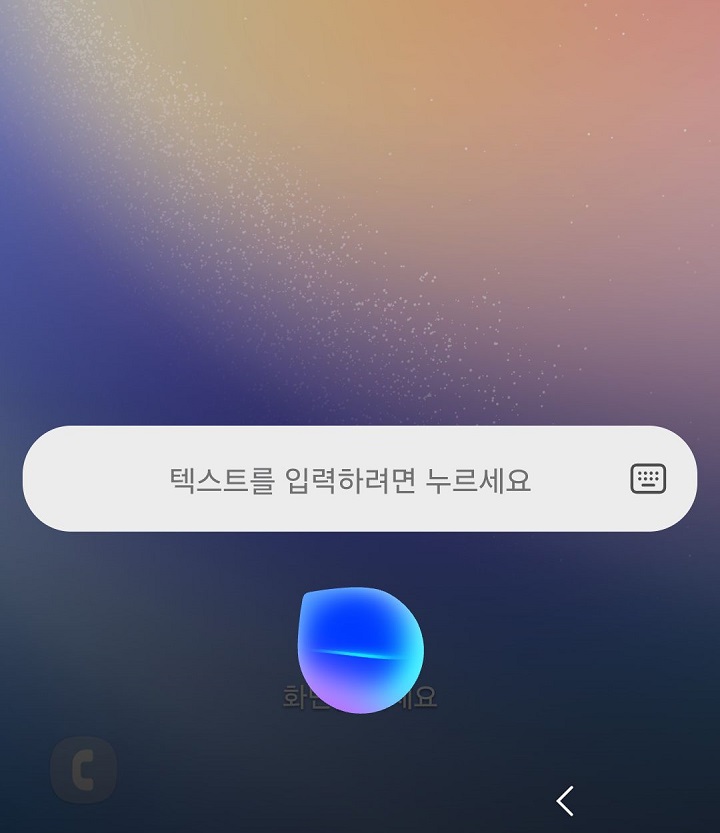Return to previous screen with back arrow
The width and height of the screenshot is (720, 833).
click(x=566, y=800)
